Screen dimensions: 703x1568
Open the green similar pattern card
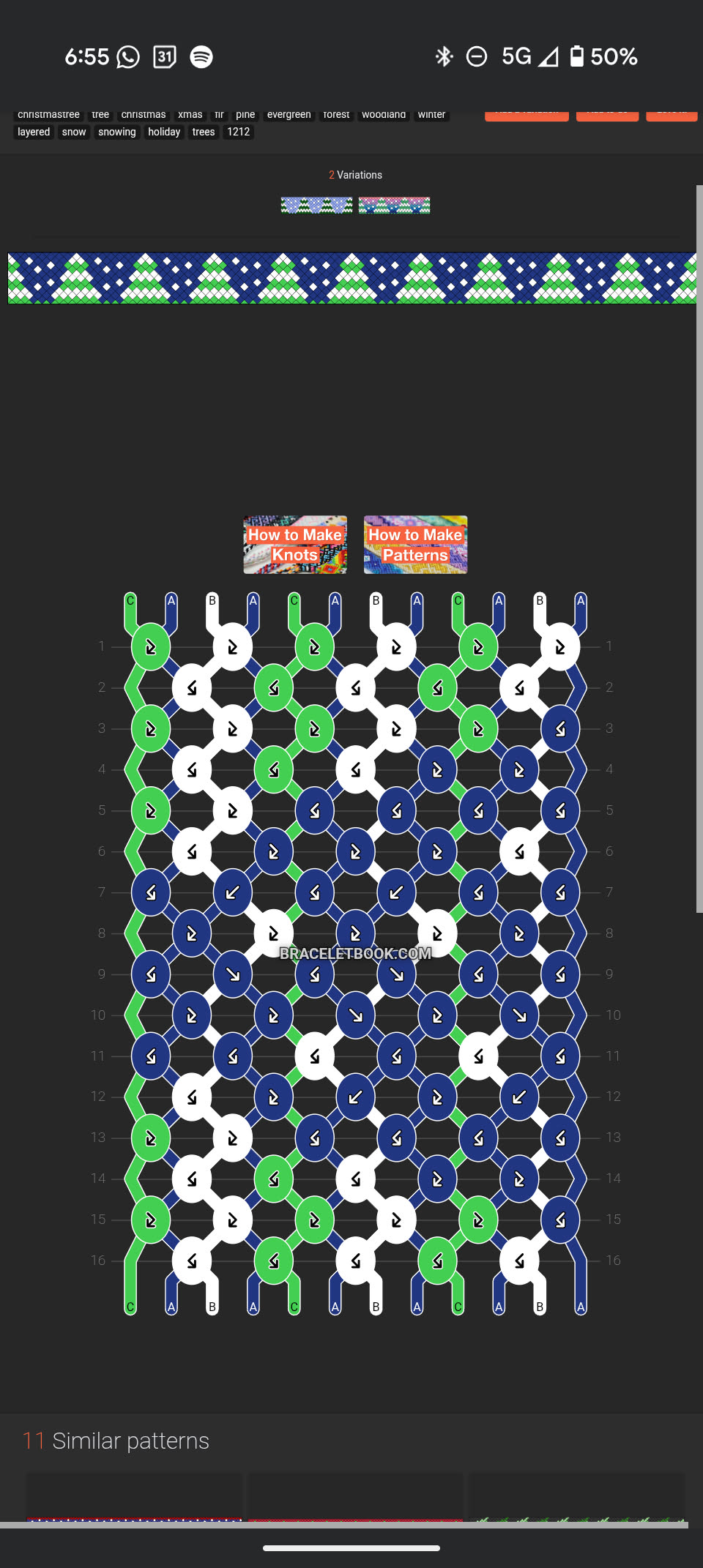coord(576,1498)
